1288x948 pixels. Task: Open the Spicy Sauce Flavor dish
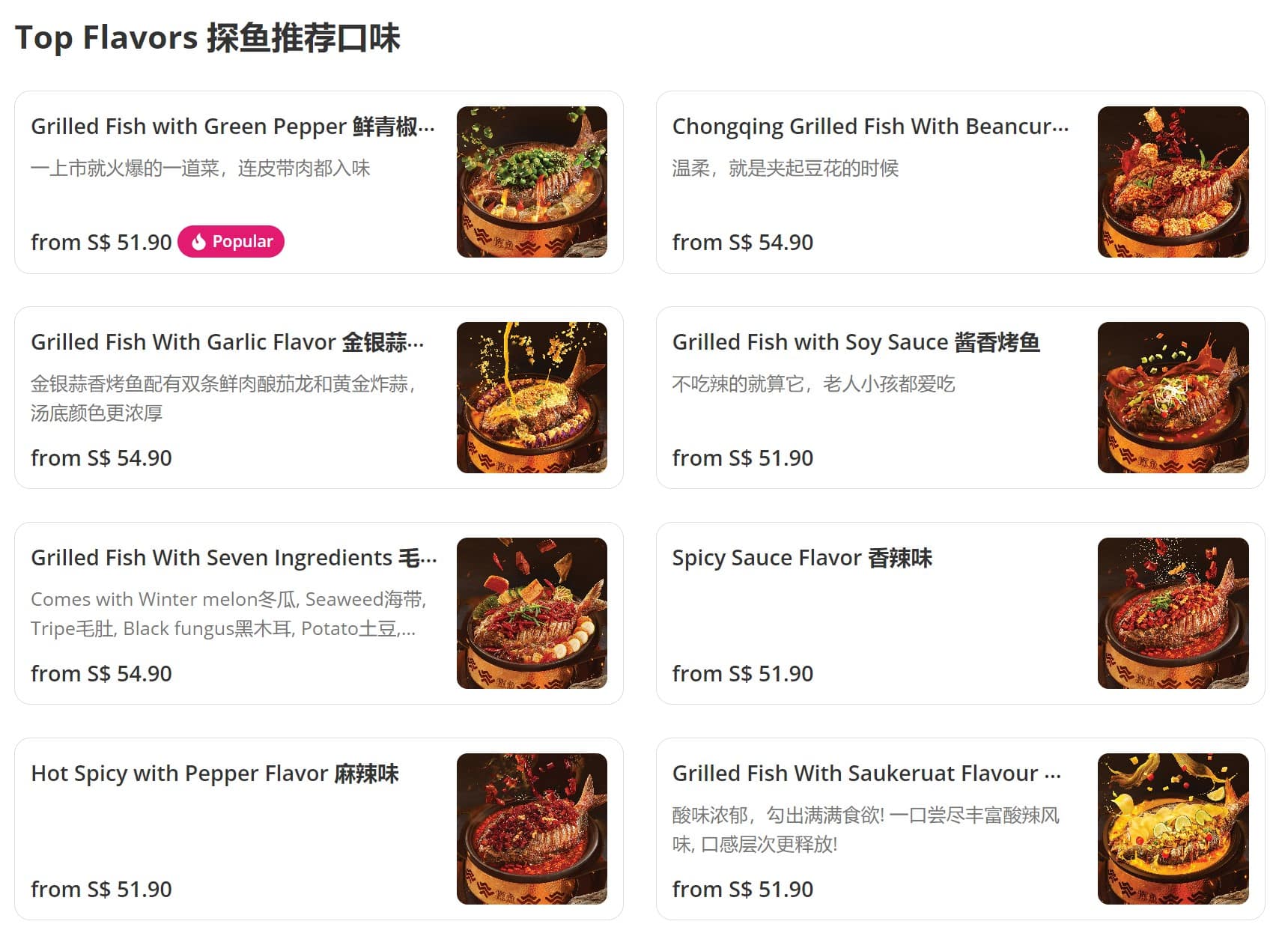(x=802, y=558)
